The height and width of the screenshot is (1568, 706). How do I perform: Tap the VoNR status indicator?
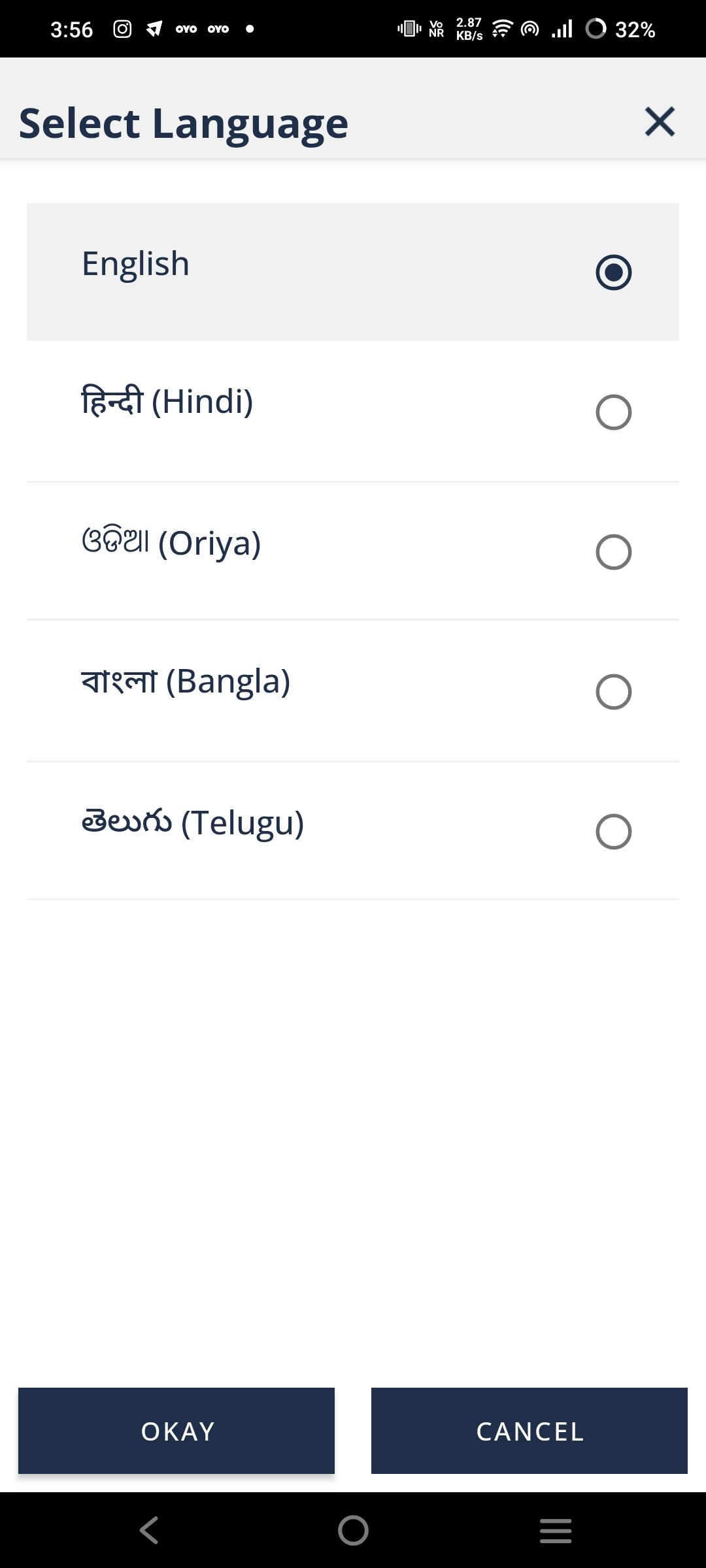point(435,28)
